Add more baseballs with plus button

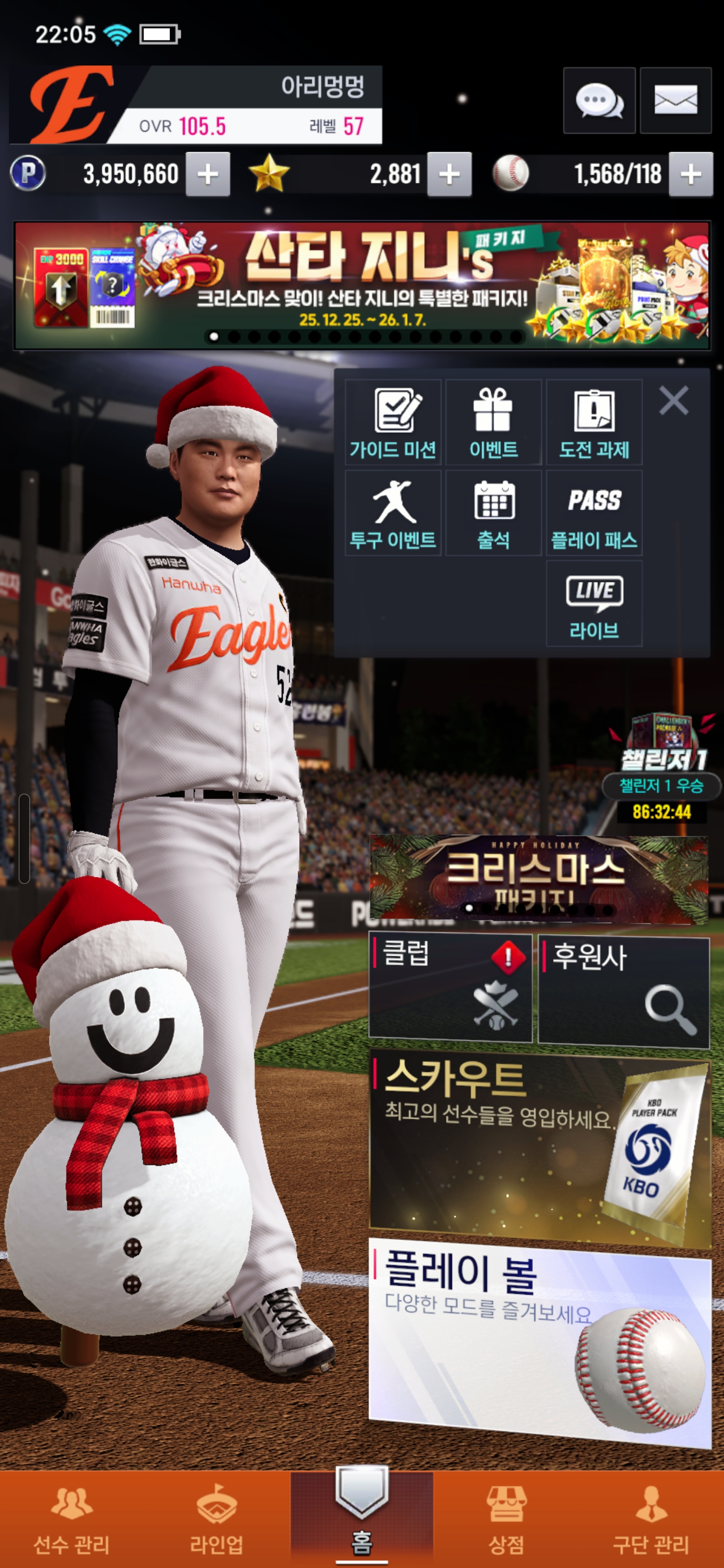(x=690, y=175)
